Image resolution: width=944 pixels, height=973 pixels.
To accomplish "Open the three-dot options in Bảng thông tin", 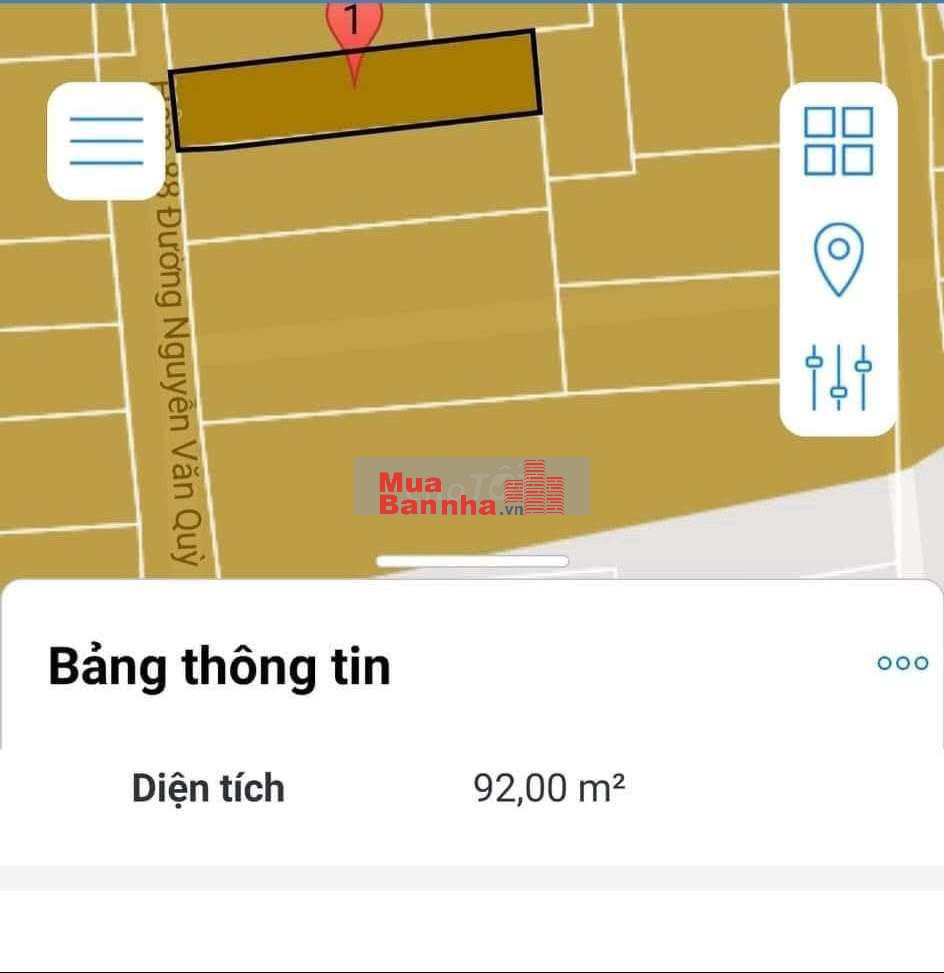I will 902,663.
